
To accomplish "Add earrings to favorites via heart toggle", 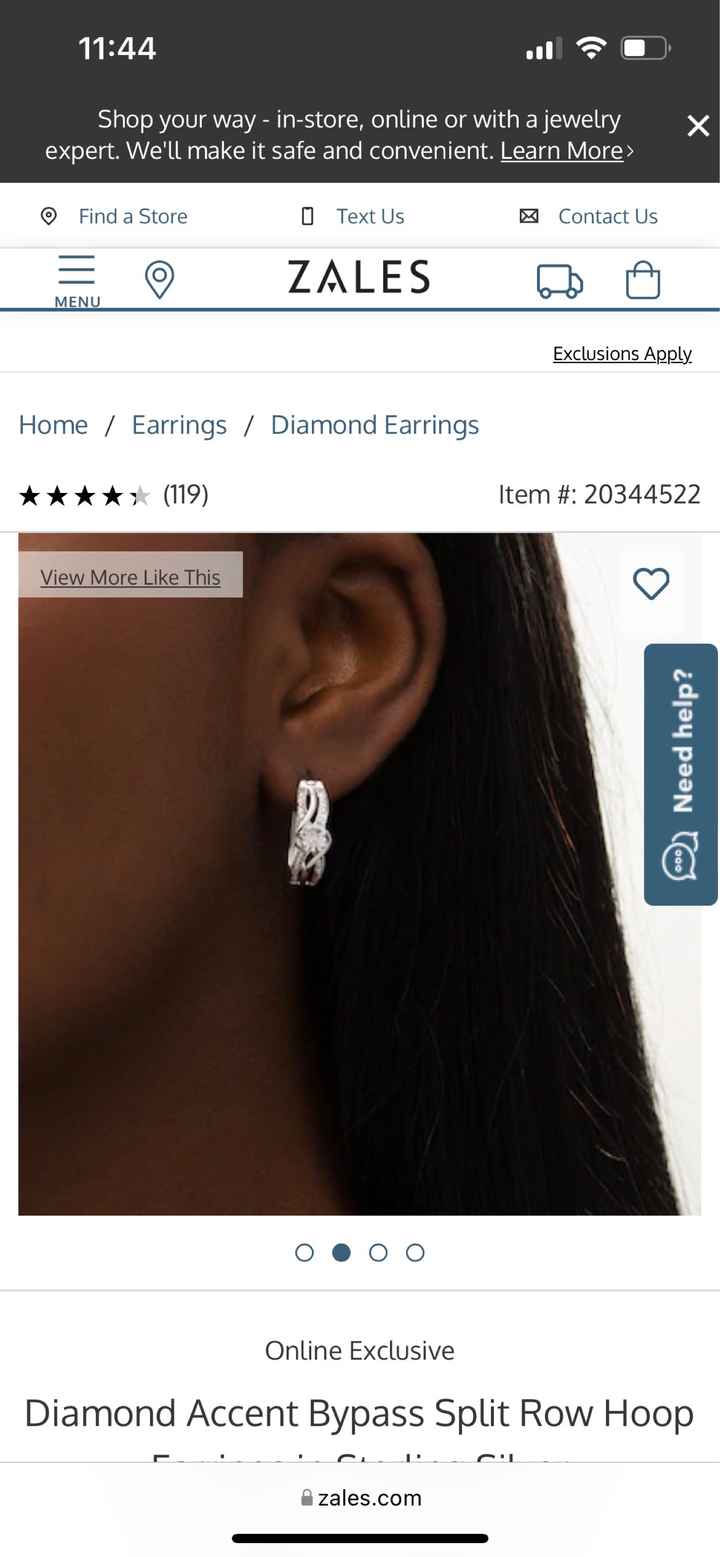I will coord(651,584).
